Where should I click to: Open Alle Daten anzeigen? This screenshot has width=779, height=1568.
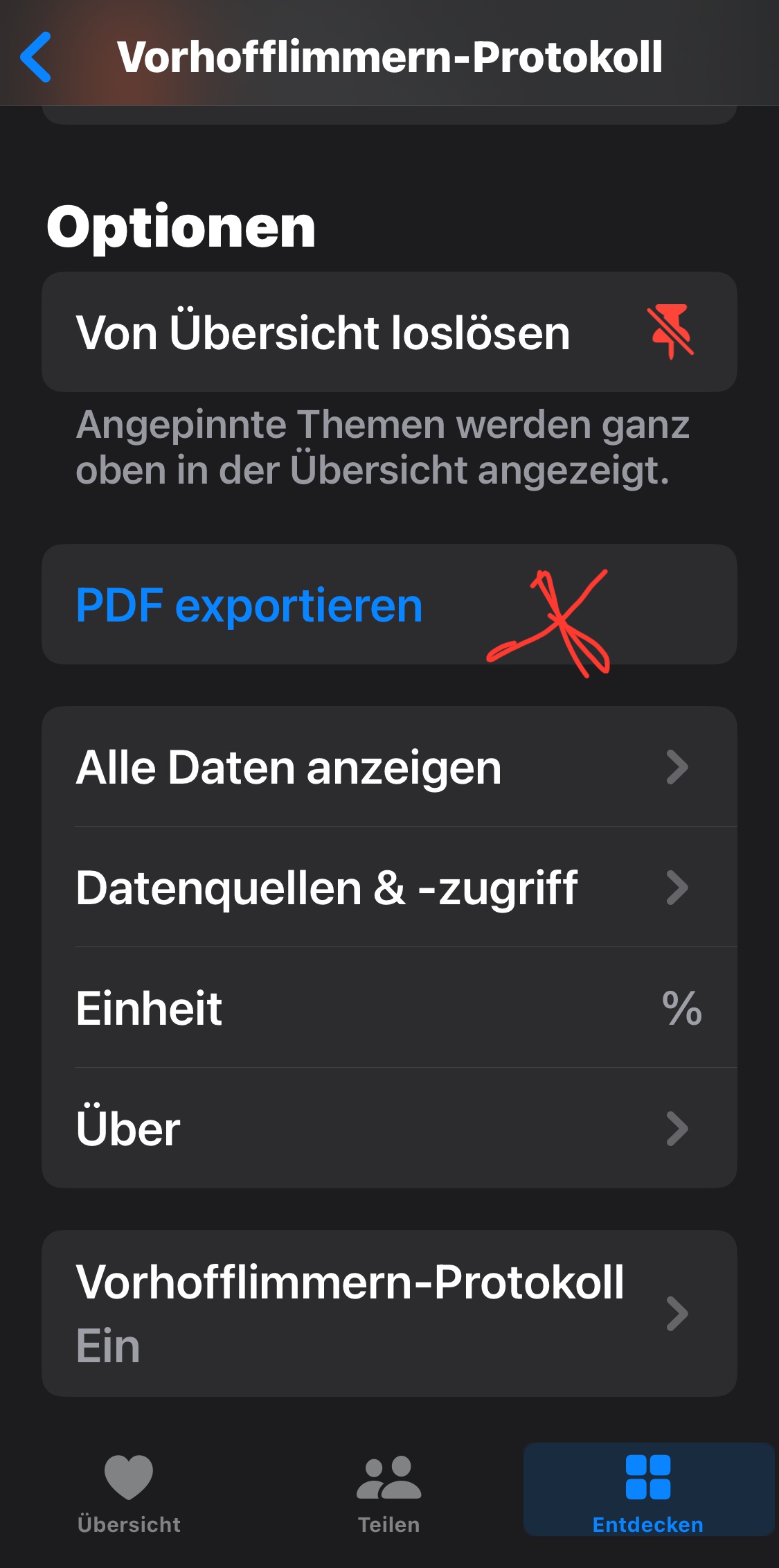389,767
